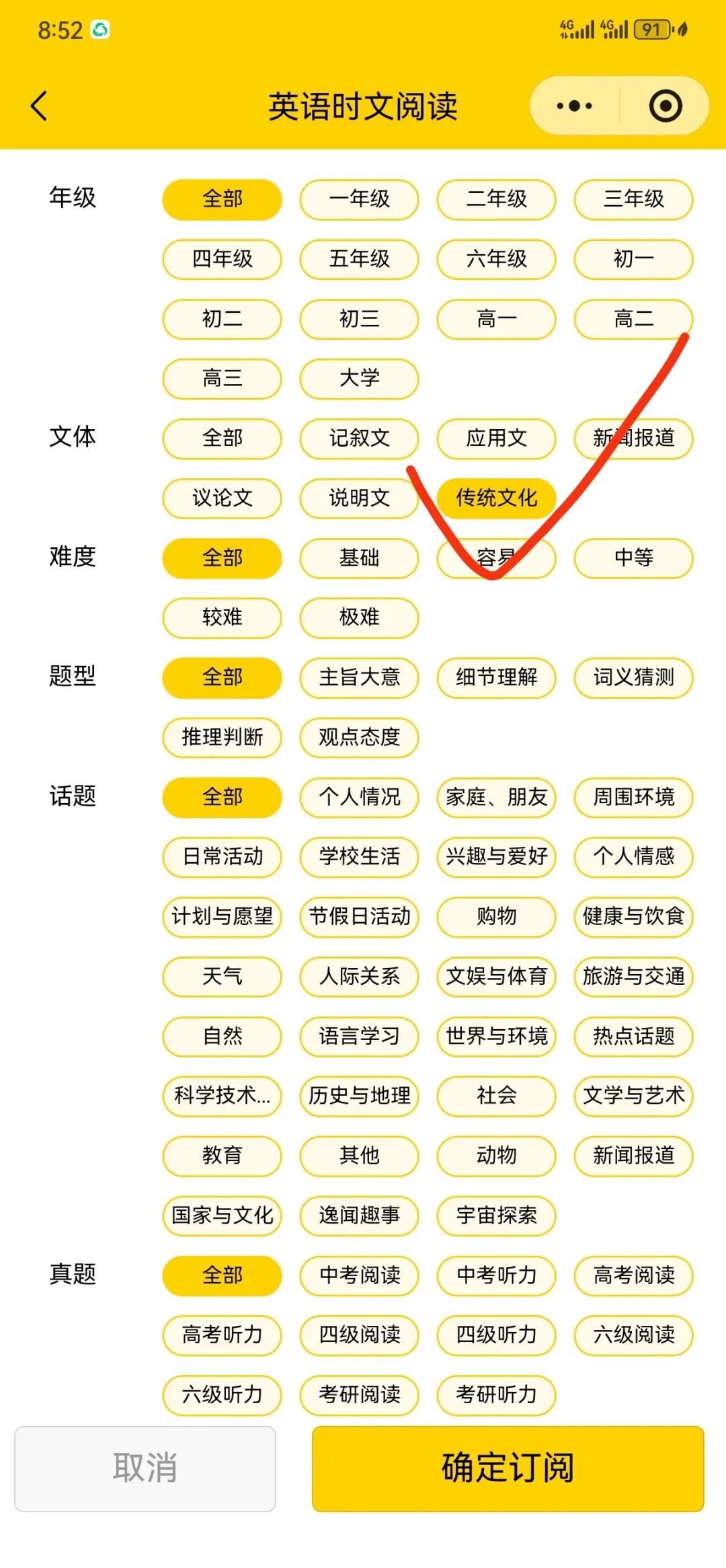
Task: Choose the 记叙文 genre filter
Action: click(358, 439)
